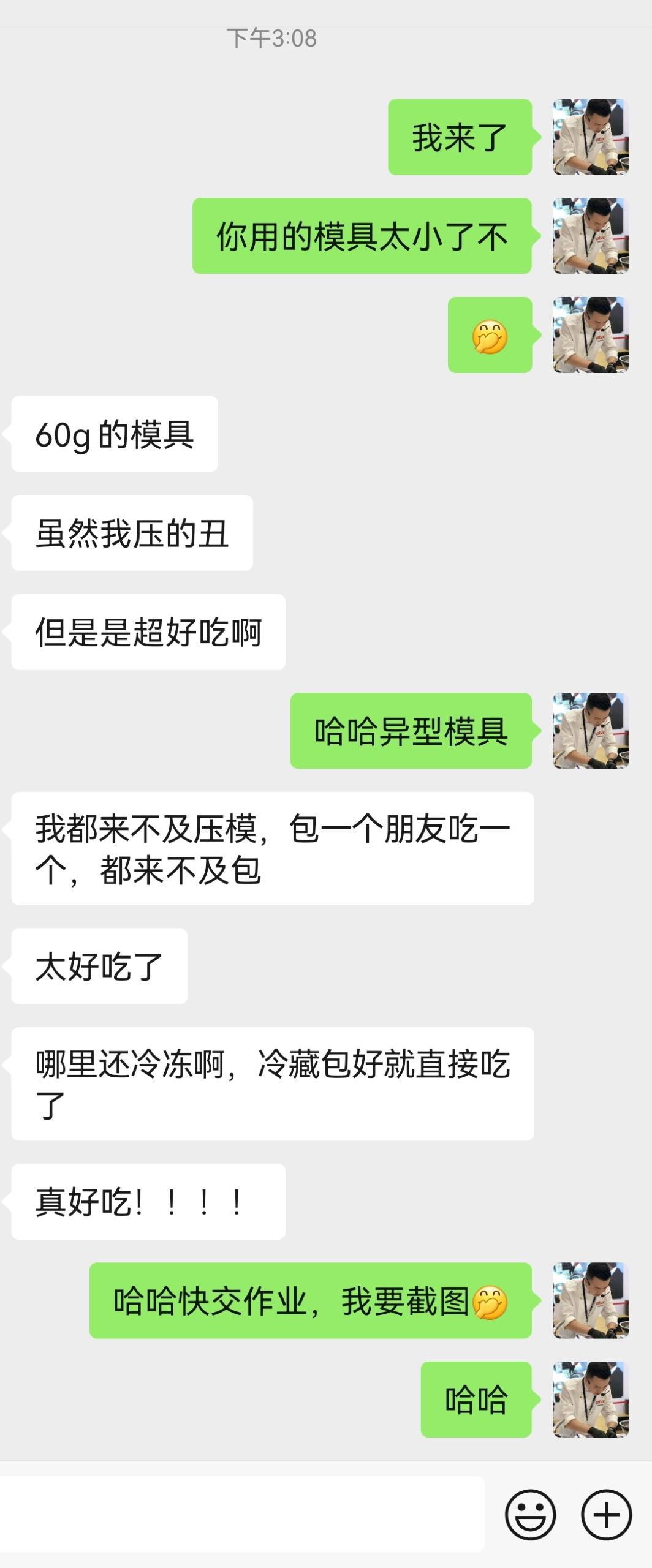Open avatar beside 哈哈异型模具 message
The image size is (652, 1568).
click(591, 731)
